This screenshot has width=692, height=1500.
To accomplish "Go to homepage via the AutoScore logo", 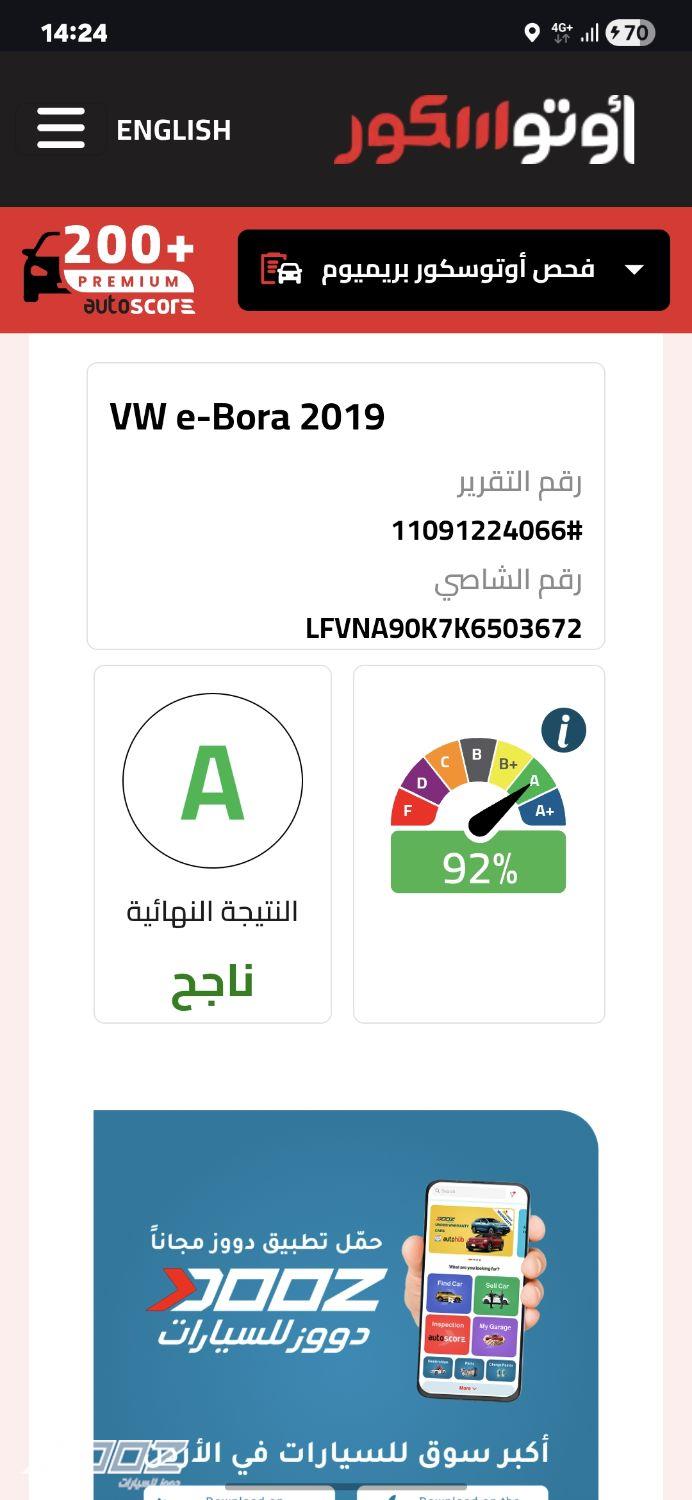I will [x=484, y=131].
